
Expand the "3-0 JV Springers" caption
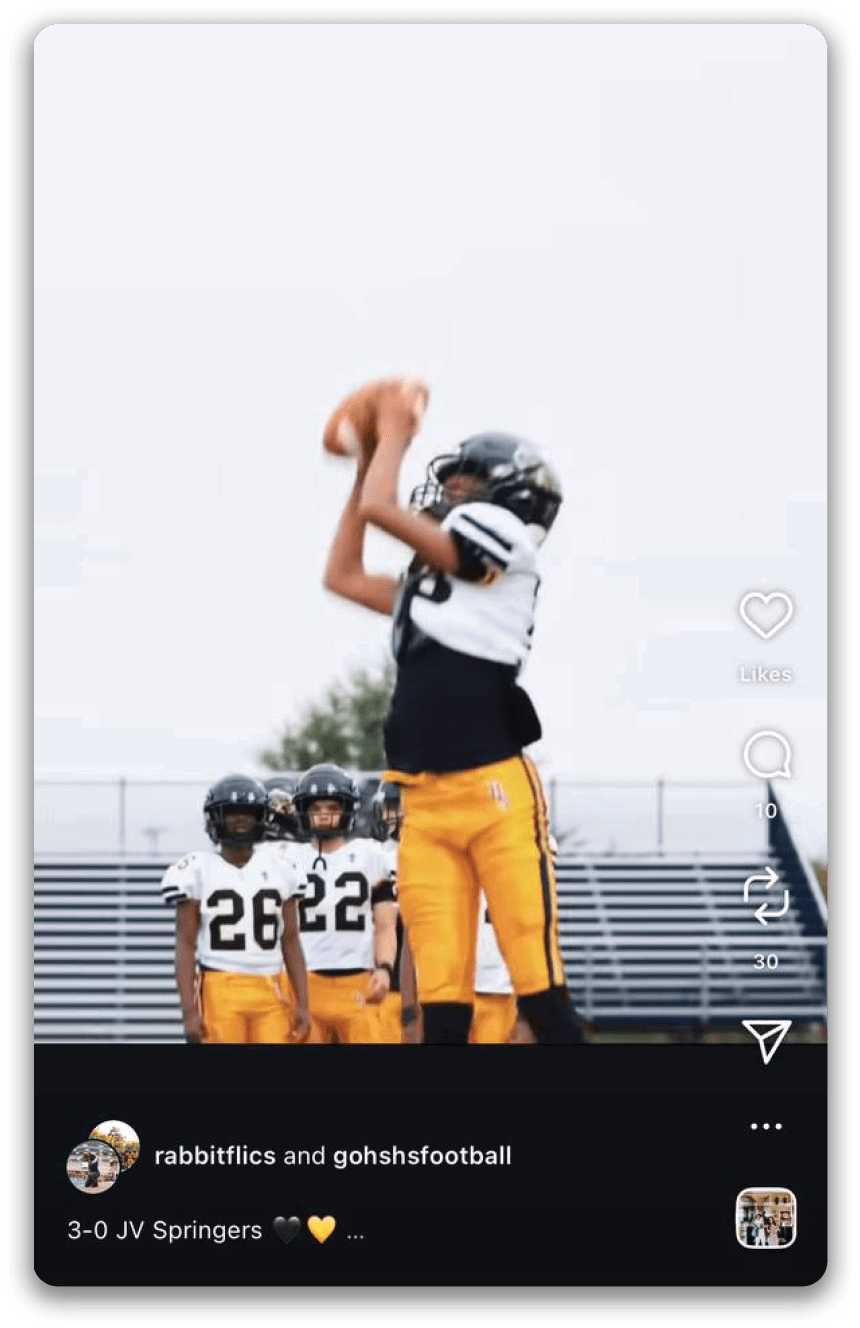tap(355, 1231)
